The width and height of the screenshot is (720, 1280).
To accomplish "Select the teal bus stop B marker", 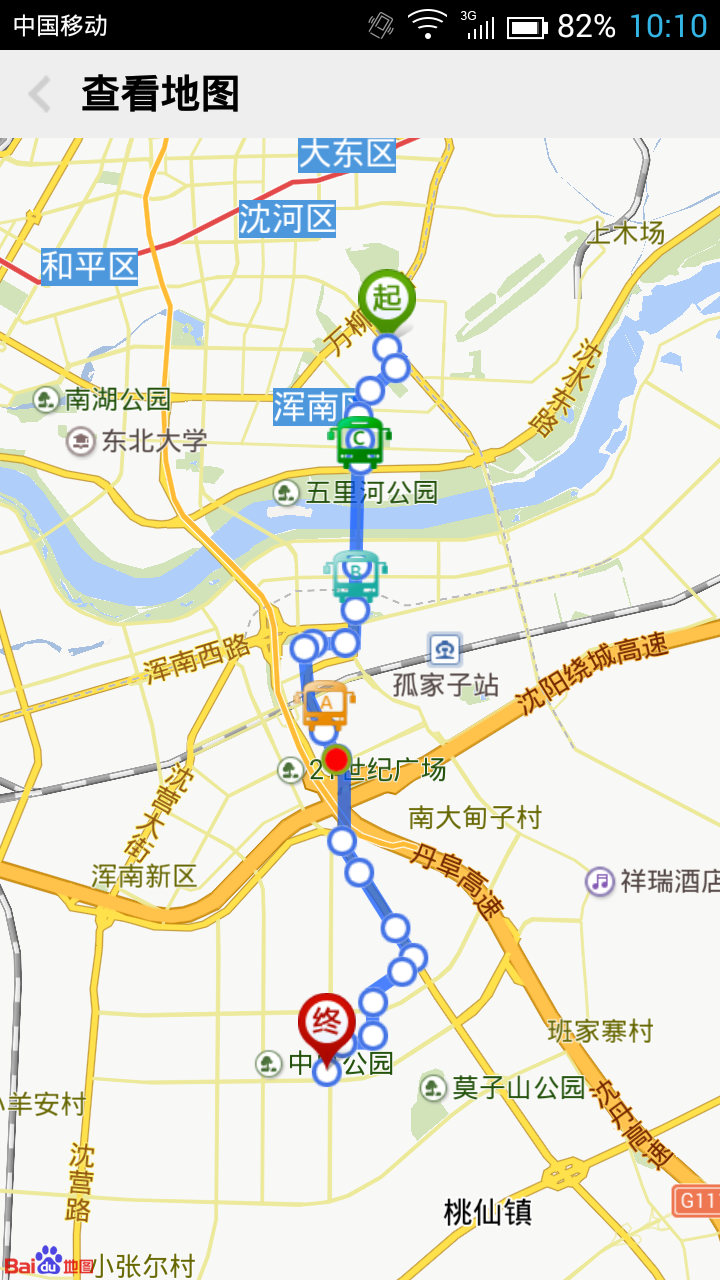I will click(355, 574).
